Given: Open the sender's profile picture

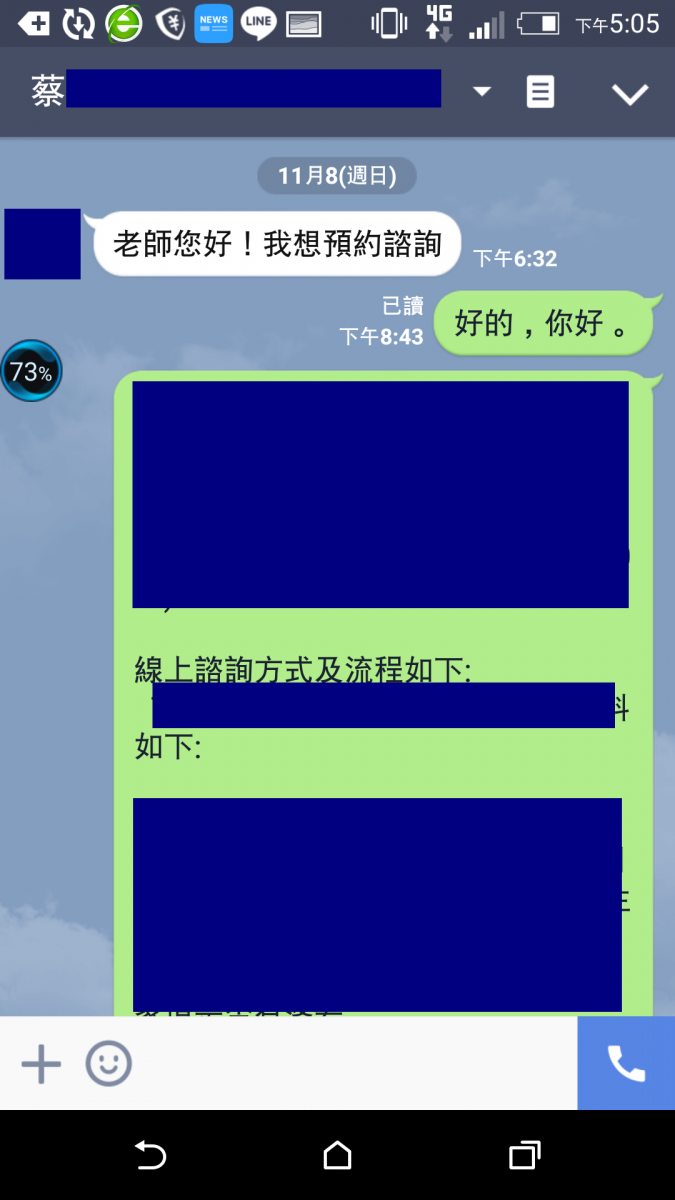Looking at the screenshot, I should click(x=42, y=244).
